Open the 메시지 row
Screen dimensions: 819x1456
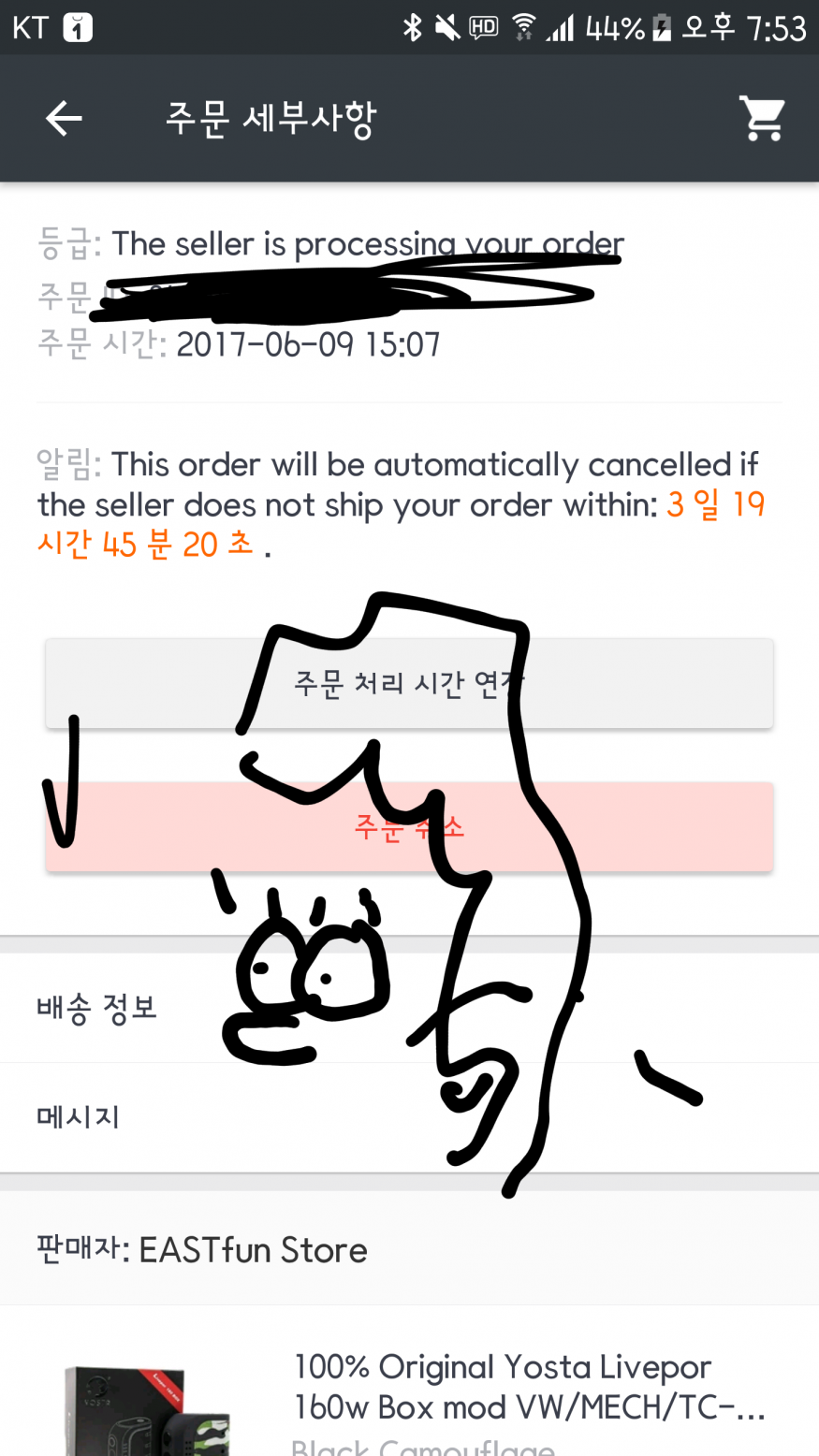click(79, 1116)
